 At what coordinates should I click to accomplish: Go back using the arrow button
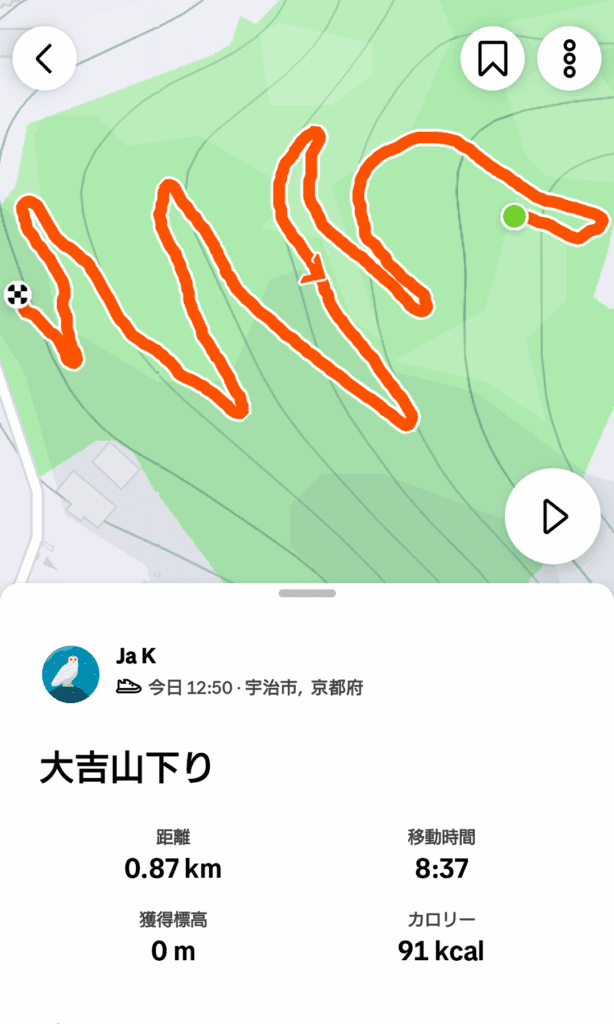43,59
